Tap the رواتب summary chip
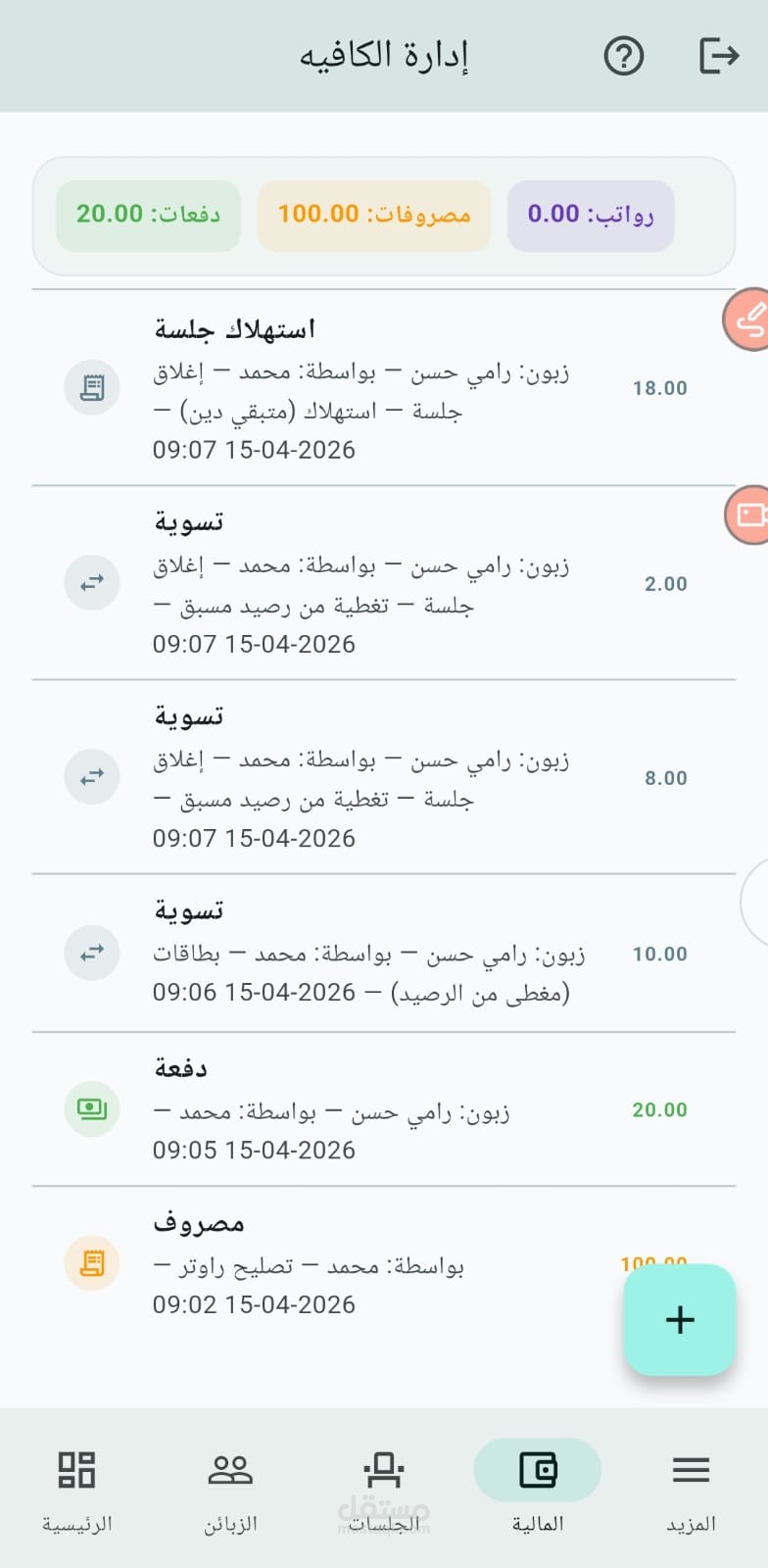The width and height of the screenshot is (768, 1568). (591, 215)
